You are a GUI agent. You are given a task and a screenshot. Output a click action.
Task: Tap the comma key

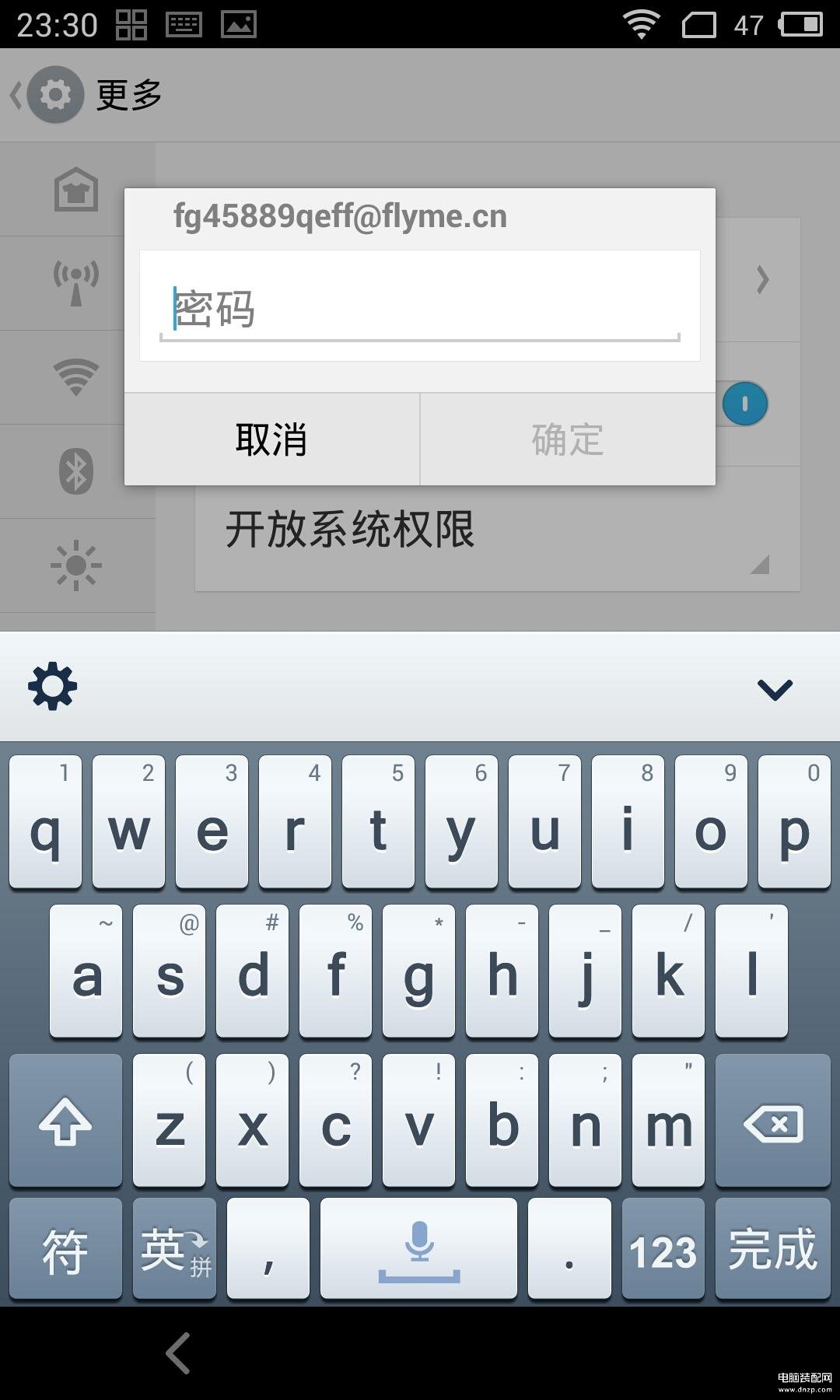click(x=268, y=1249)
